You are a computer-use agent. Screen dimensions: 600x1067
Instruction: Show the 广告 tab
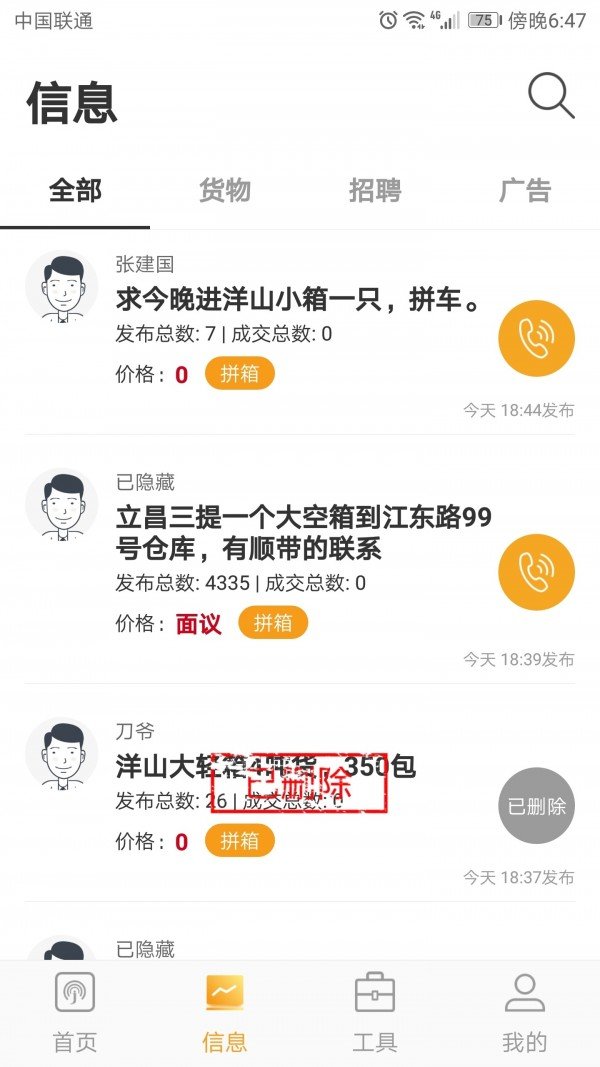pos(525,190)
